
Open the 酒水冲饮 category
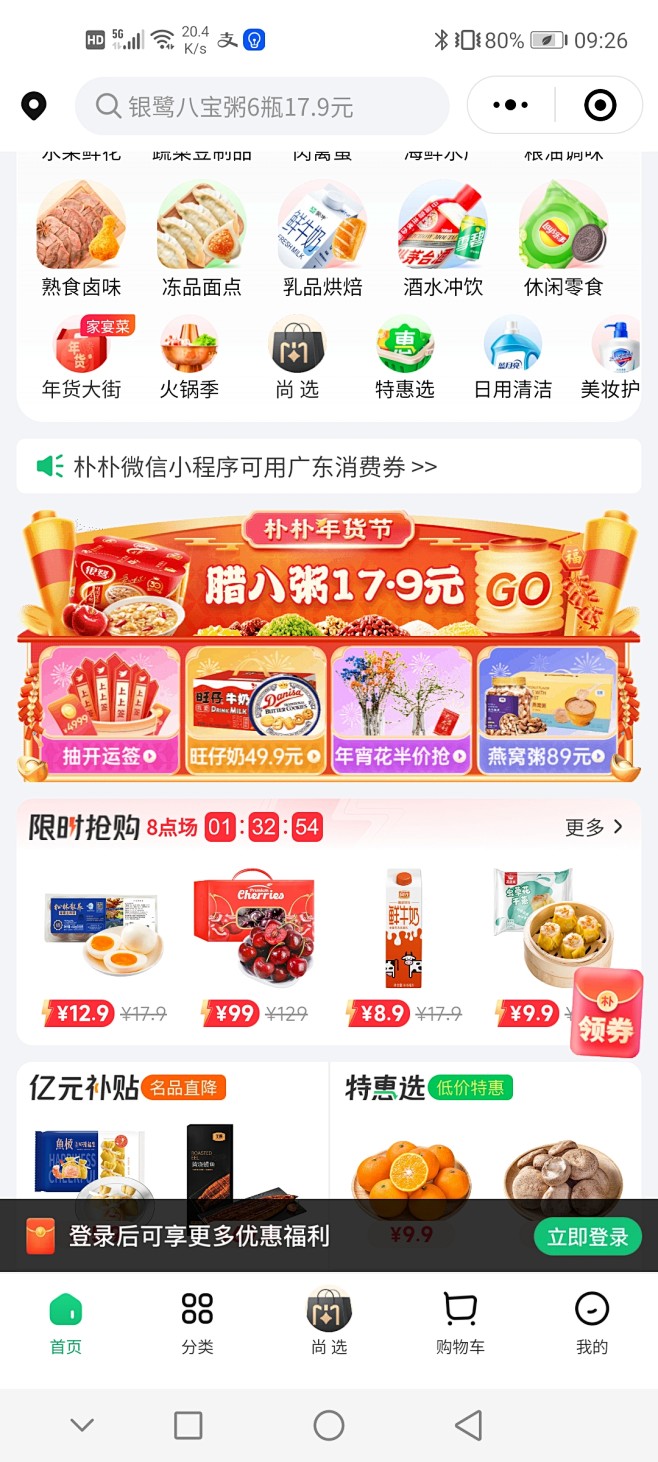443,240
